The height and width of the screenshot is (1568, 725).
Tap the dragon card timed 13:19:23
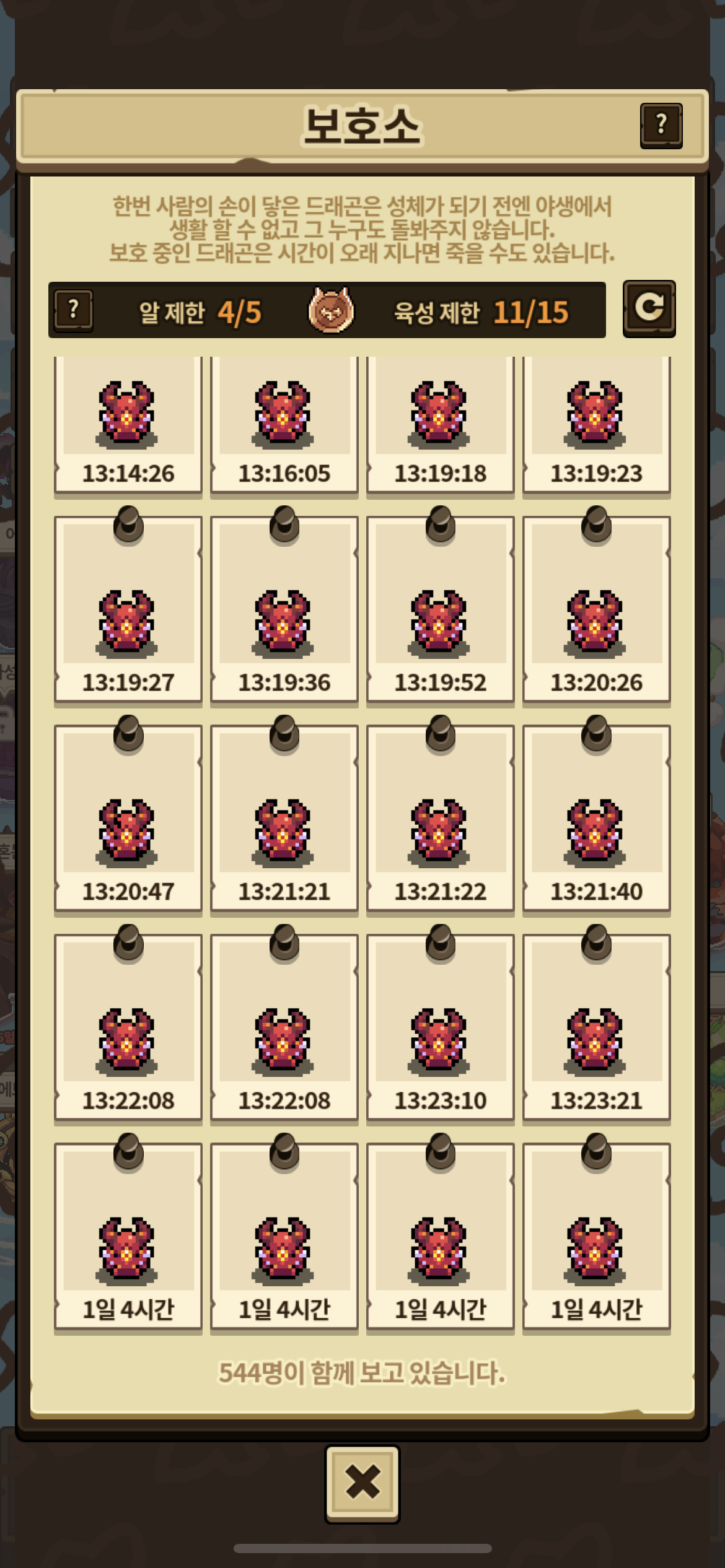pos(597,425)
